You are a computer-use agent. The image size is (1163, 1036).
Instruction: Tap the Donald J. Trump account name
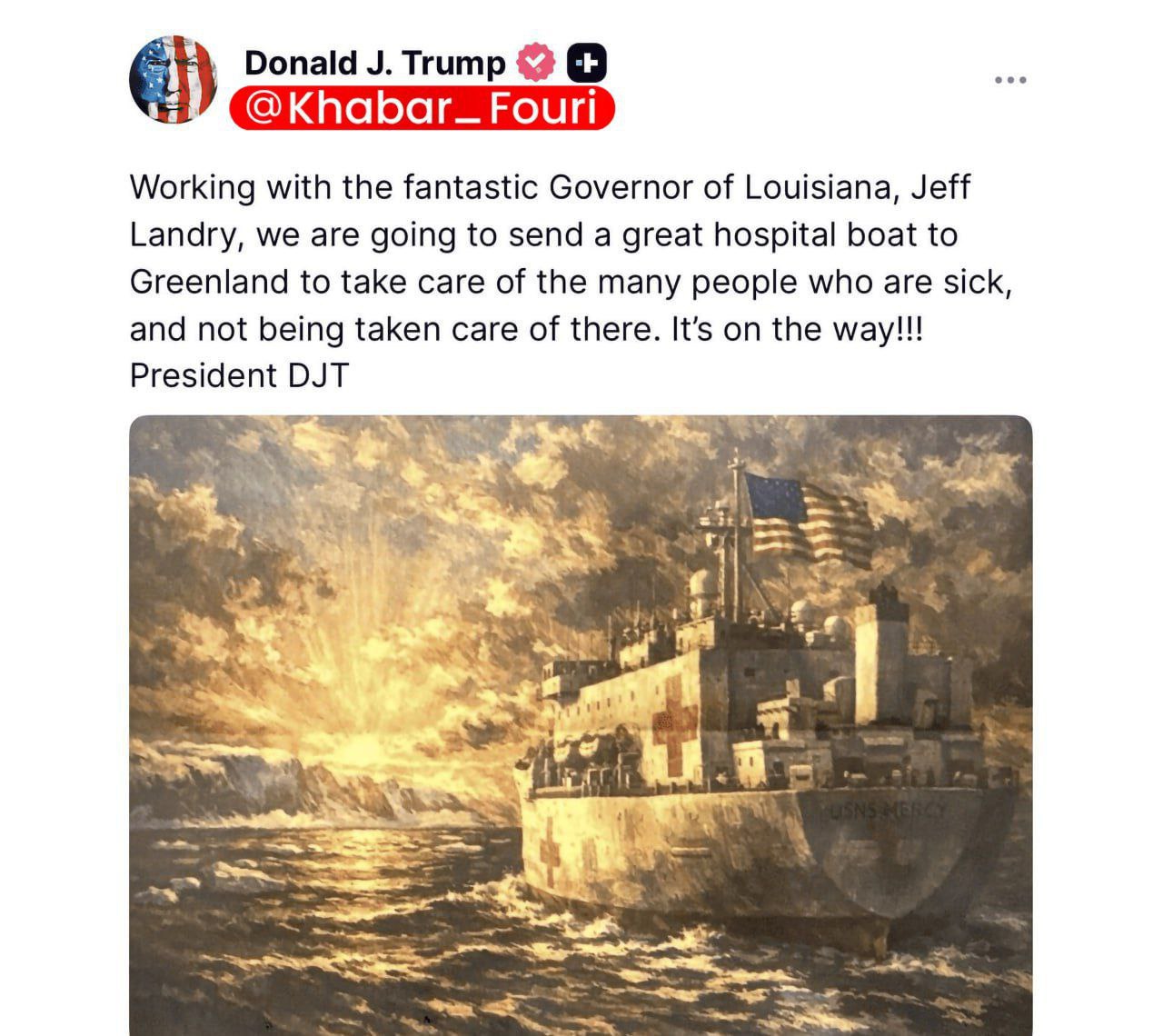[x=374, y=63]
